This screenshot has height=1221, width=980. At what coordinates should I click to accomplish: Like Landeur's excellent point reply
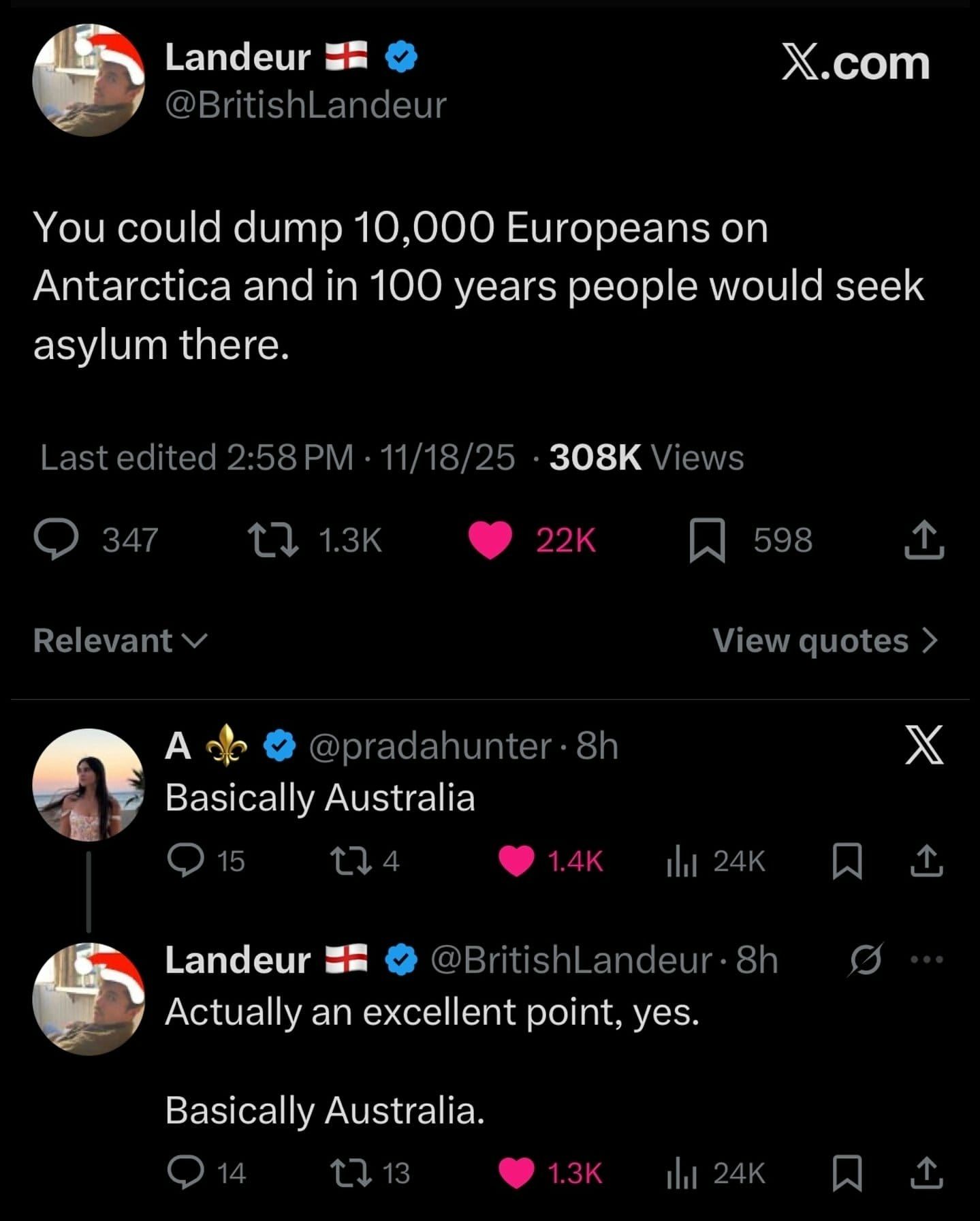516,1173
